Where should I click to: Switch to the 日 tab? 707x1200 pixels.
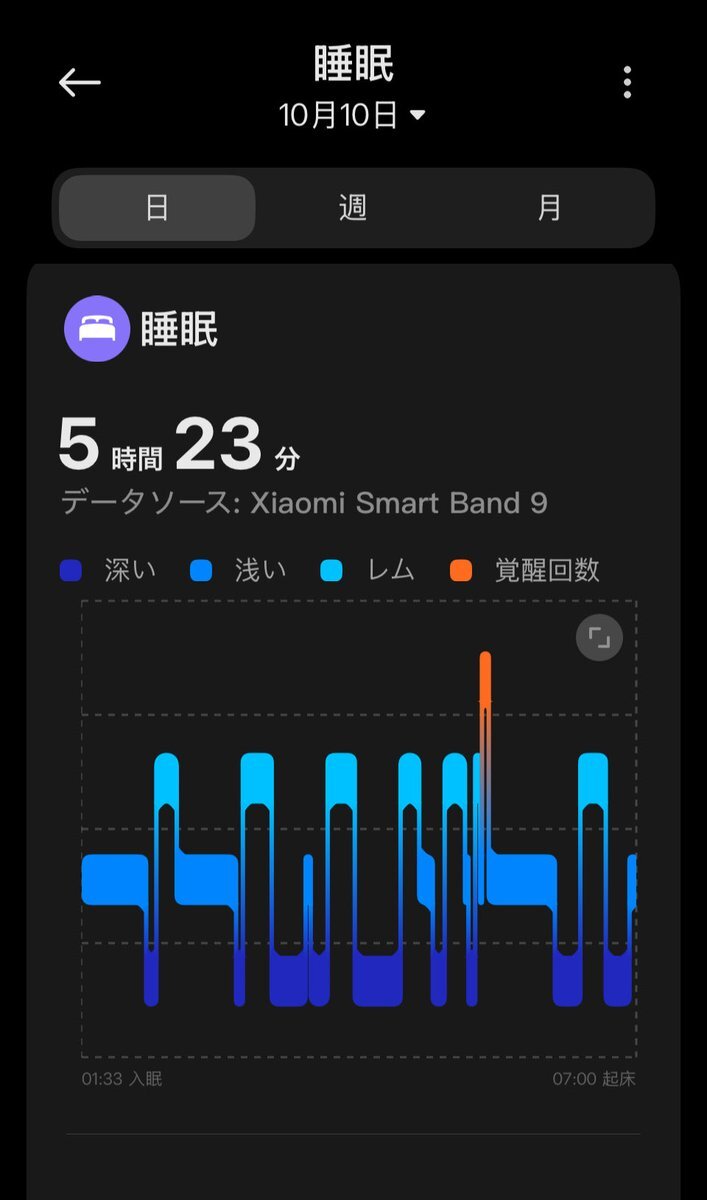[x=157, y=208]
